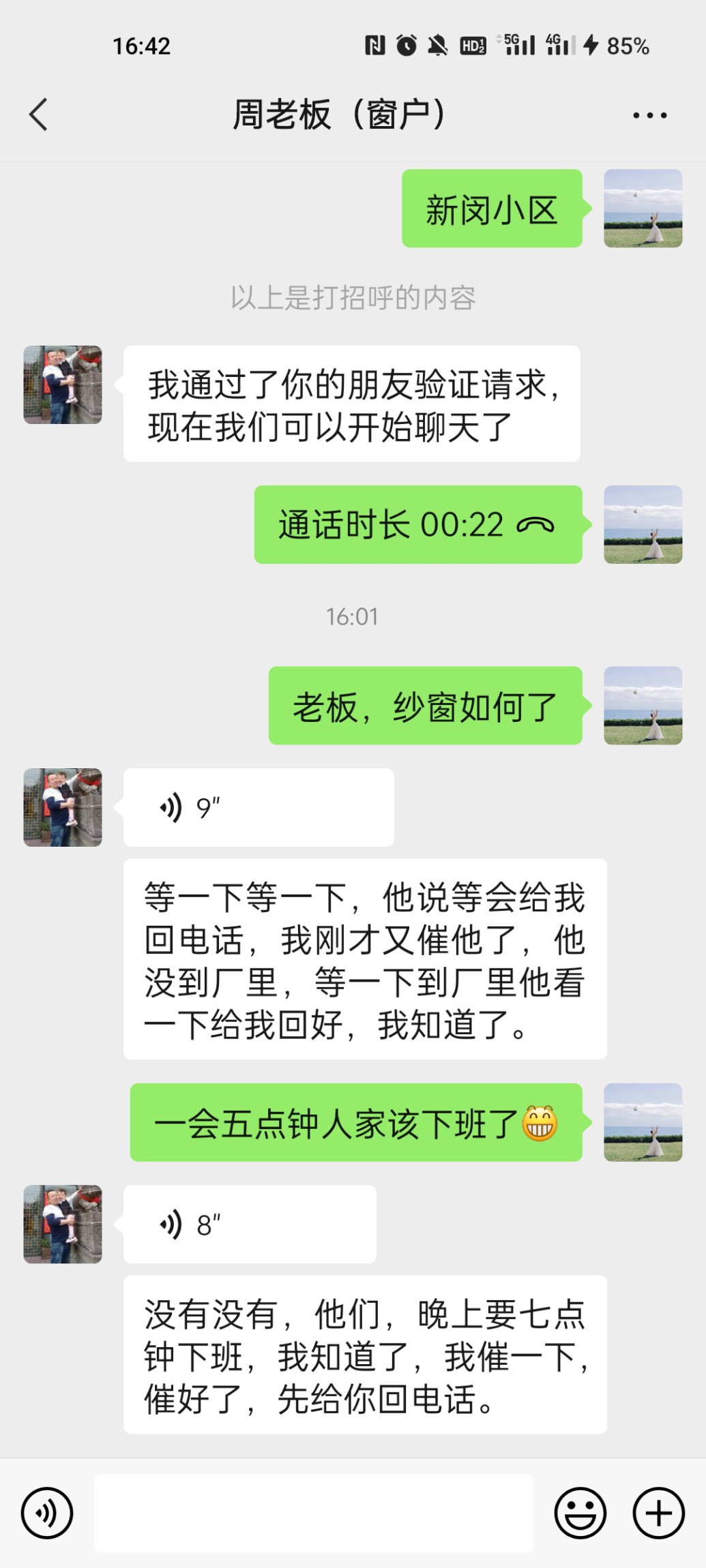Screen dimensions: 706x1568
Task: Switch to voice input mode
Action: (x=47, y=1513)
